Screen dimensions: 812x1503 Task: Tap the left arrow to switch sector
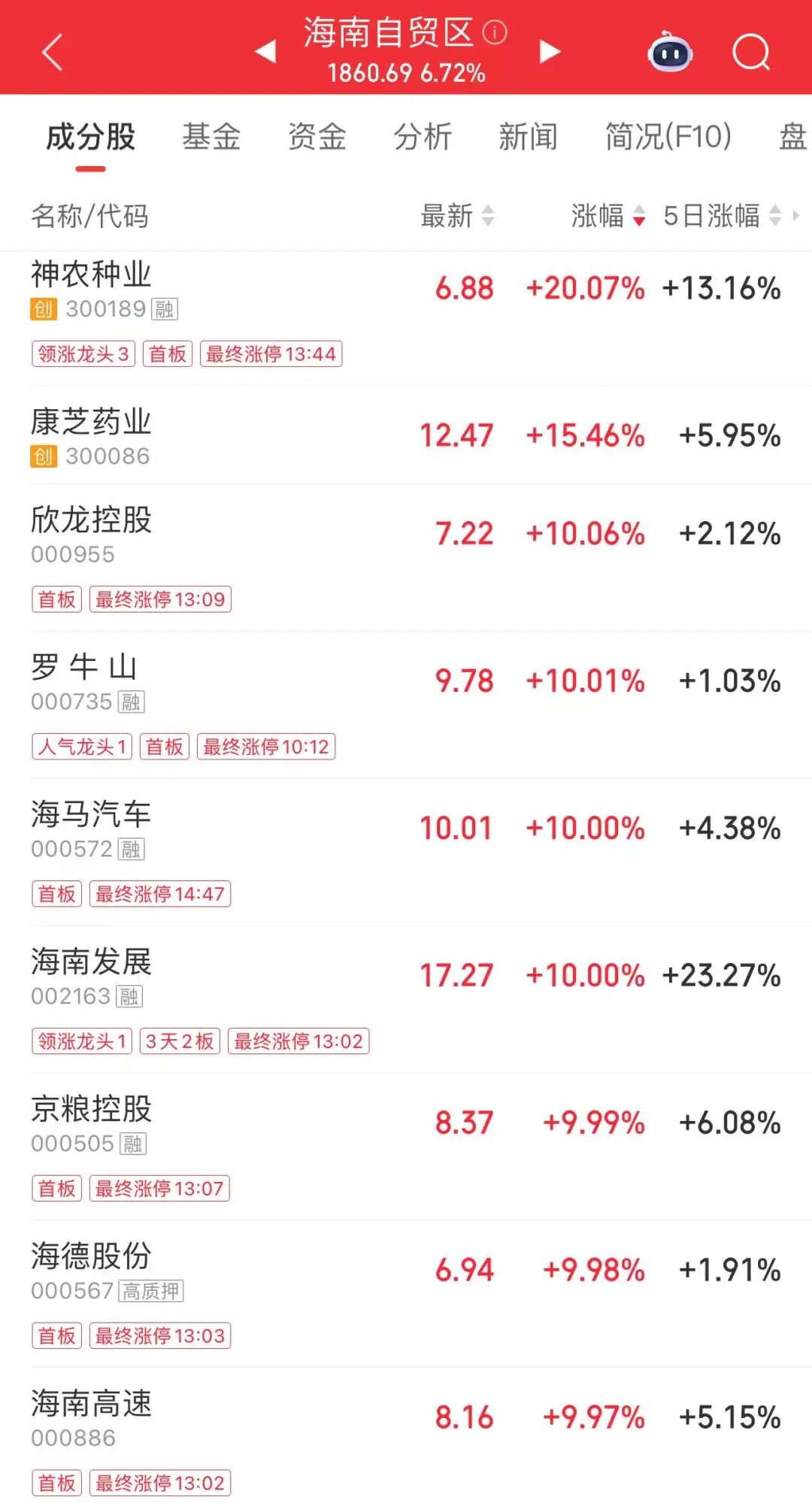265,51
